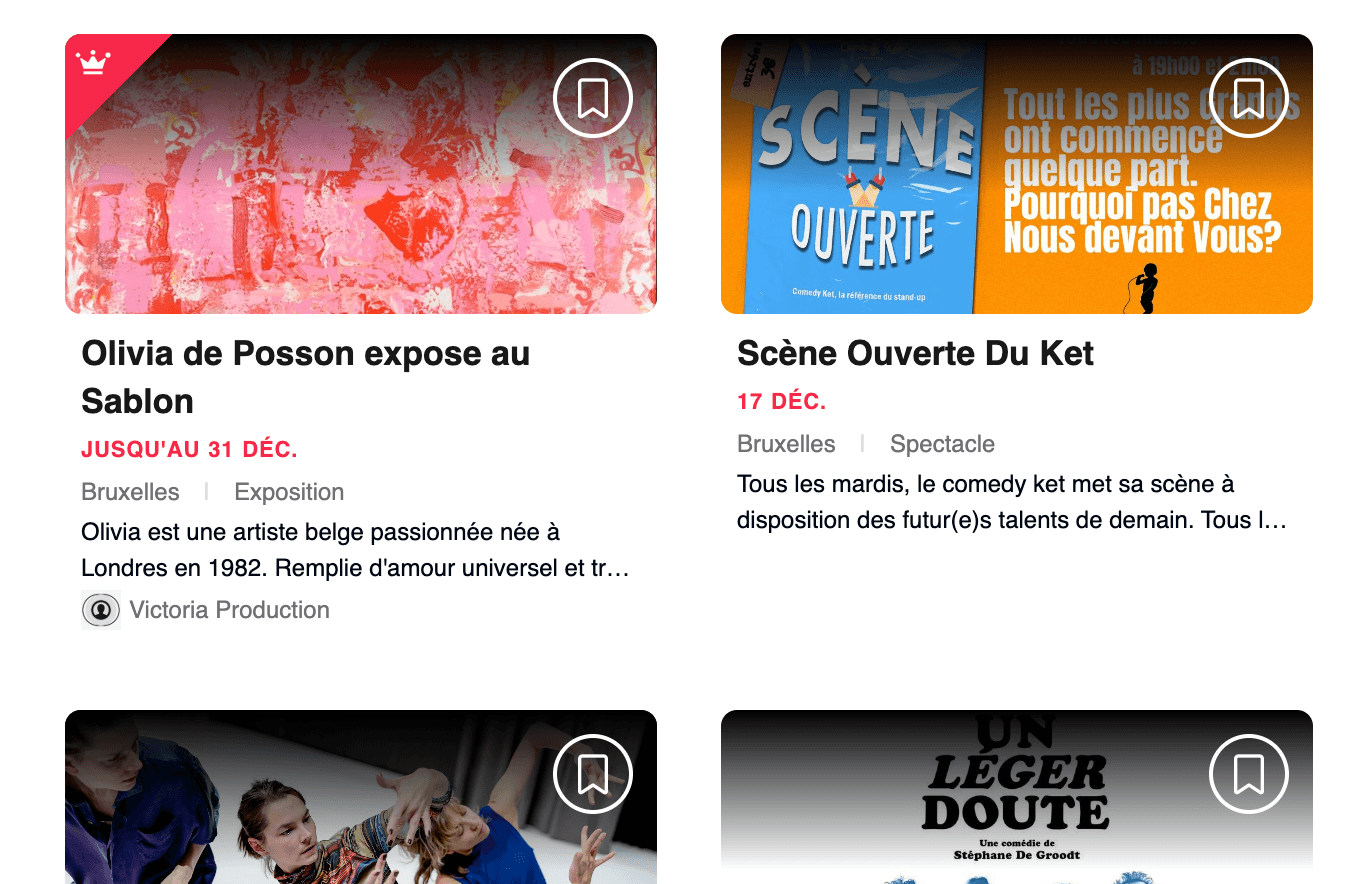The height and width of the screenshot is (884, 1354).
Task: Visit the Victoria Production organizer profile
Action: (x=229, y=610)
